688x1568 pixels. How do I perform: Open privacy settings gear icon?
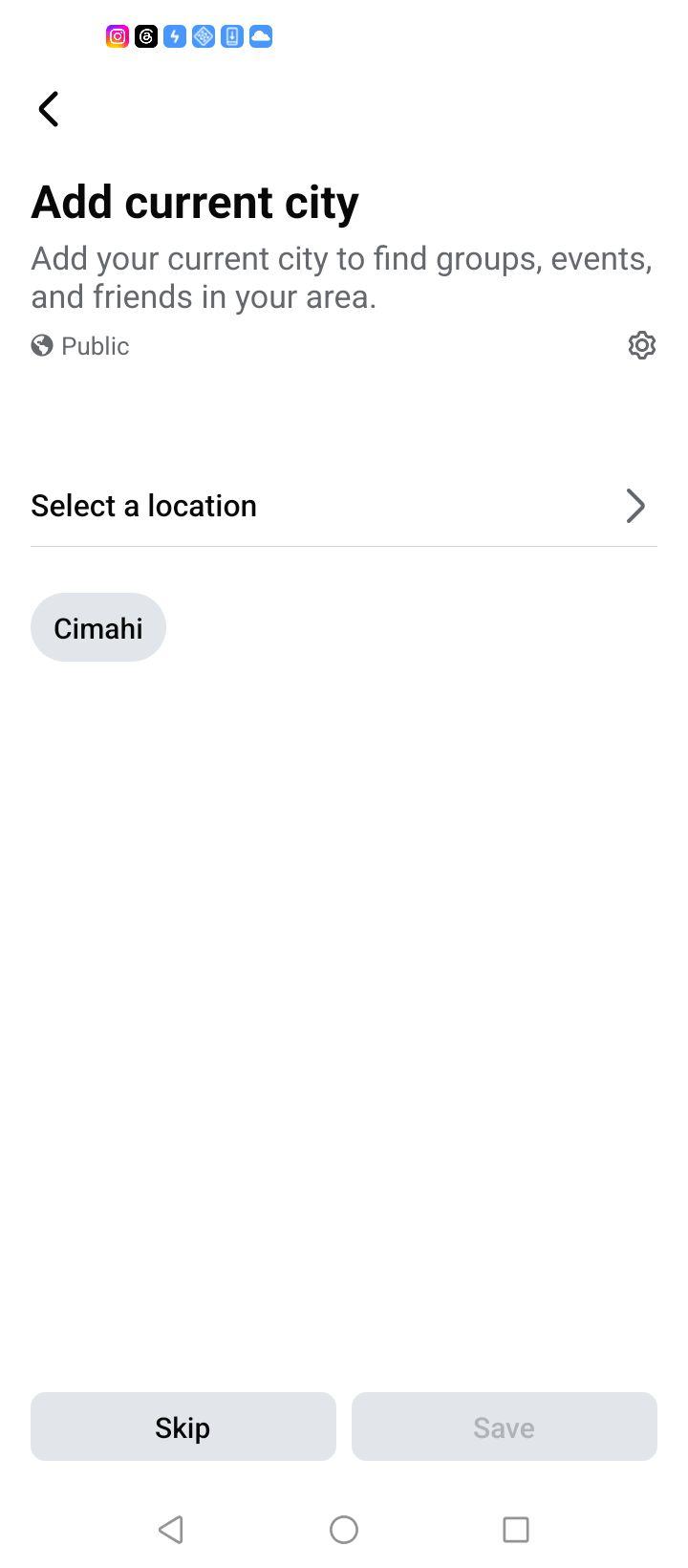641,345
